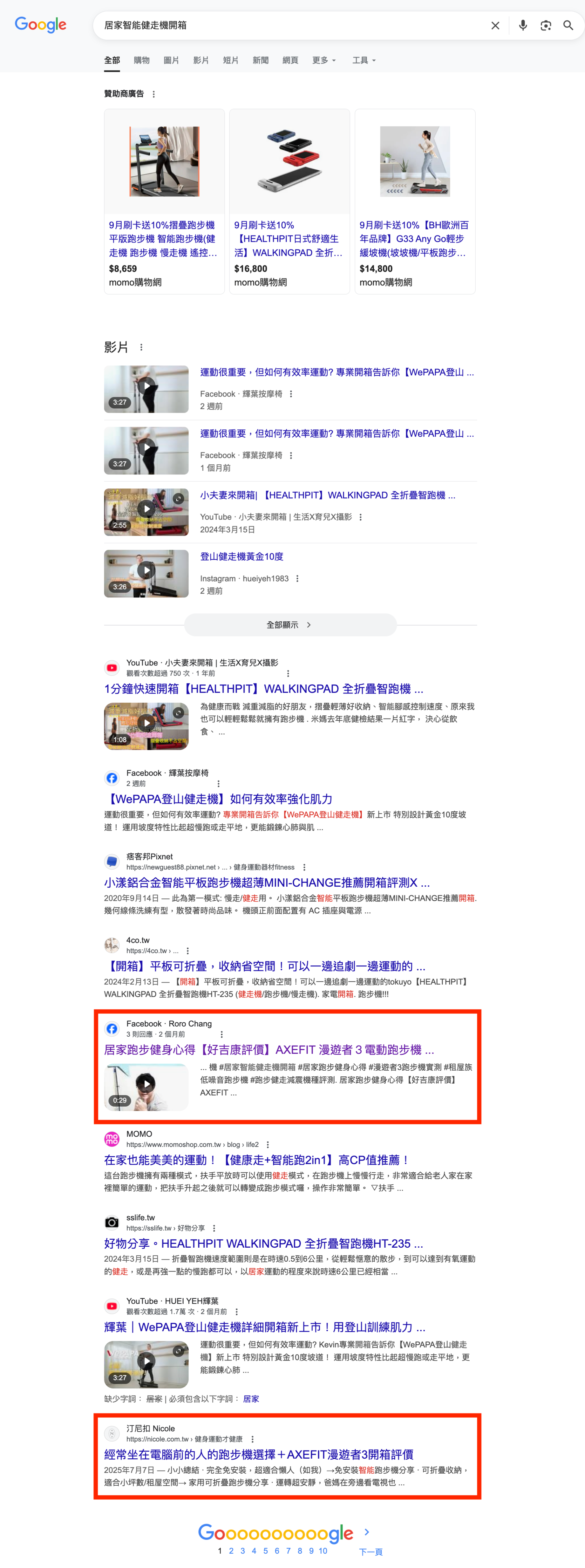The height and width of the screenshot is (1568, 585).
Task: Expand videos with 全部顯示 button
Action: 290,624
